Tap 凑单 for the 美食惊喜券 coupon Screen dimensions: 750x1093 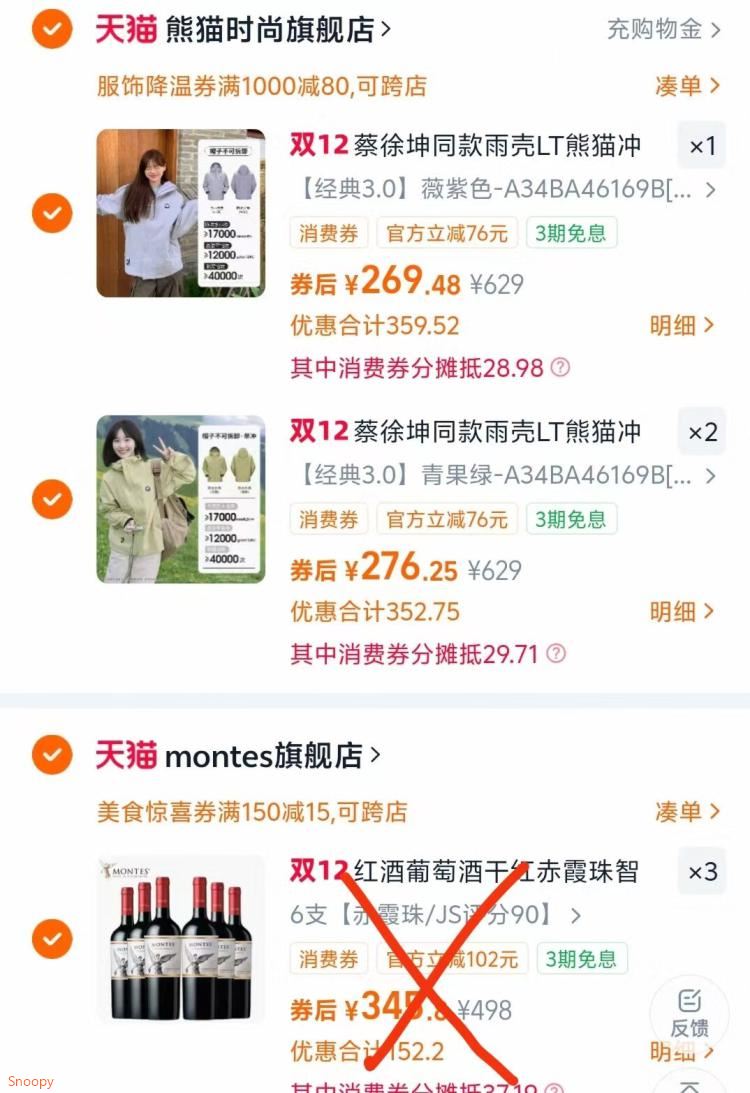(x=687, y=811)
